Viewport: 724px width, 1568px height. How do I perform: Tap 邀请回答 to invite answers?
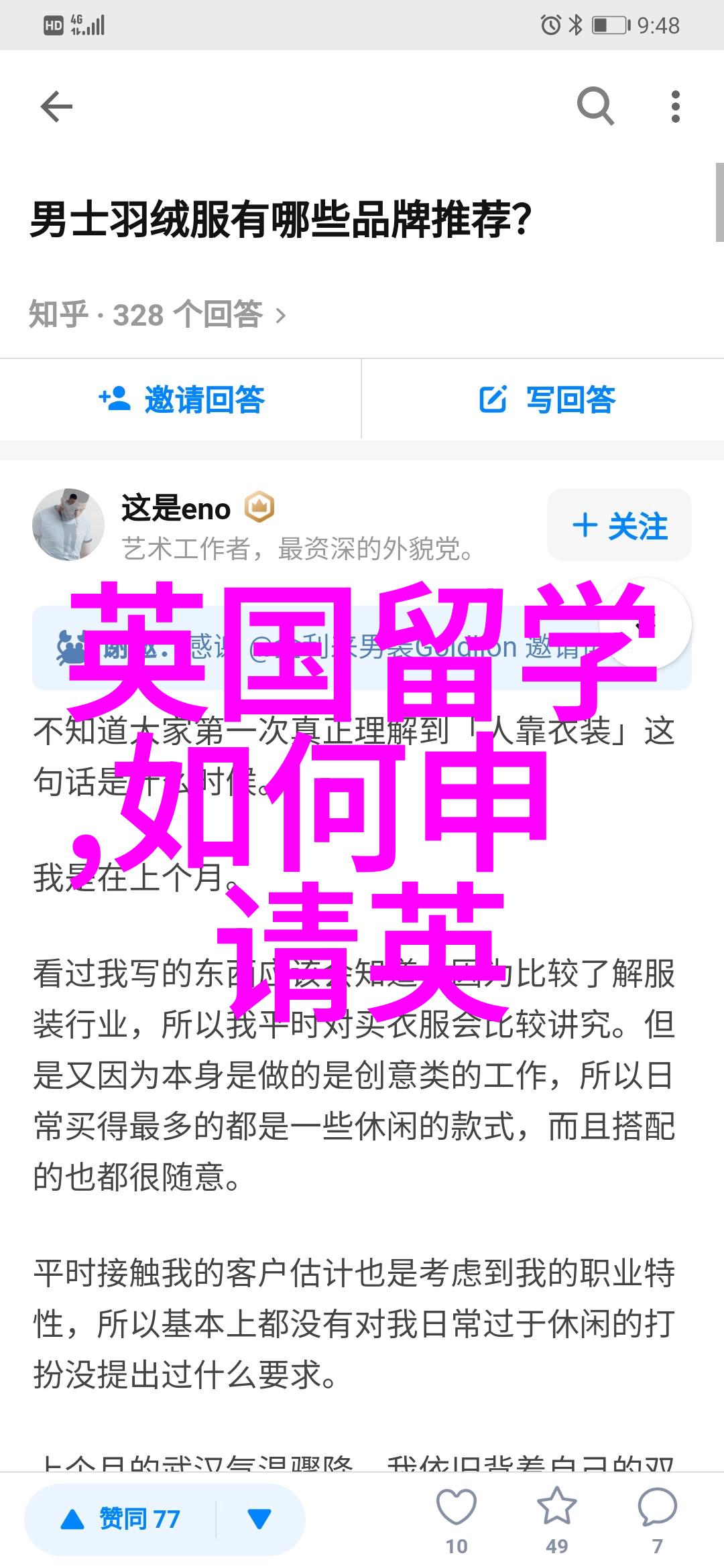click(181, 400)
